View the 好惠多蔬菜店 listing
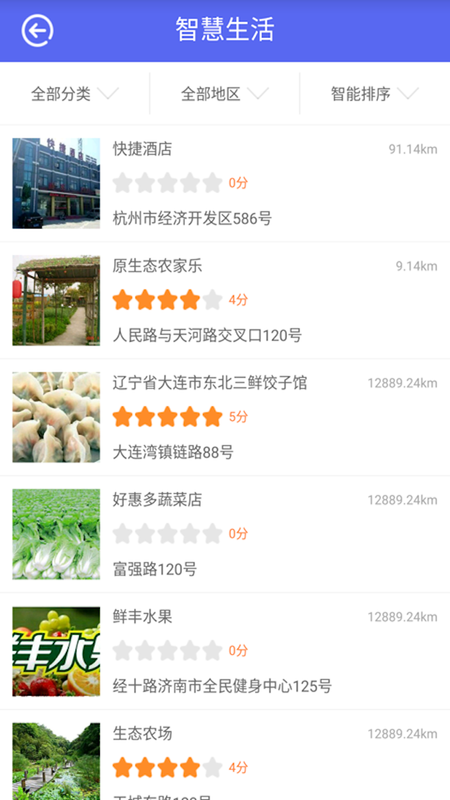450x800 pixels. [x=225, y=534]
